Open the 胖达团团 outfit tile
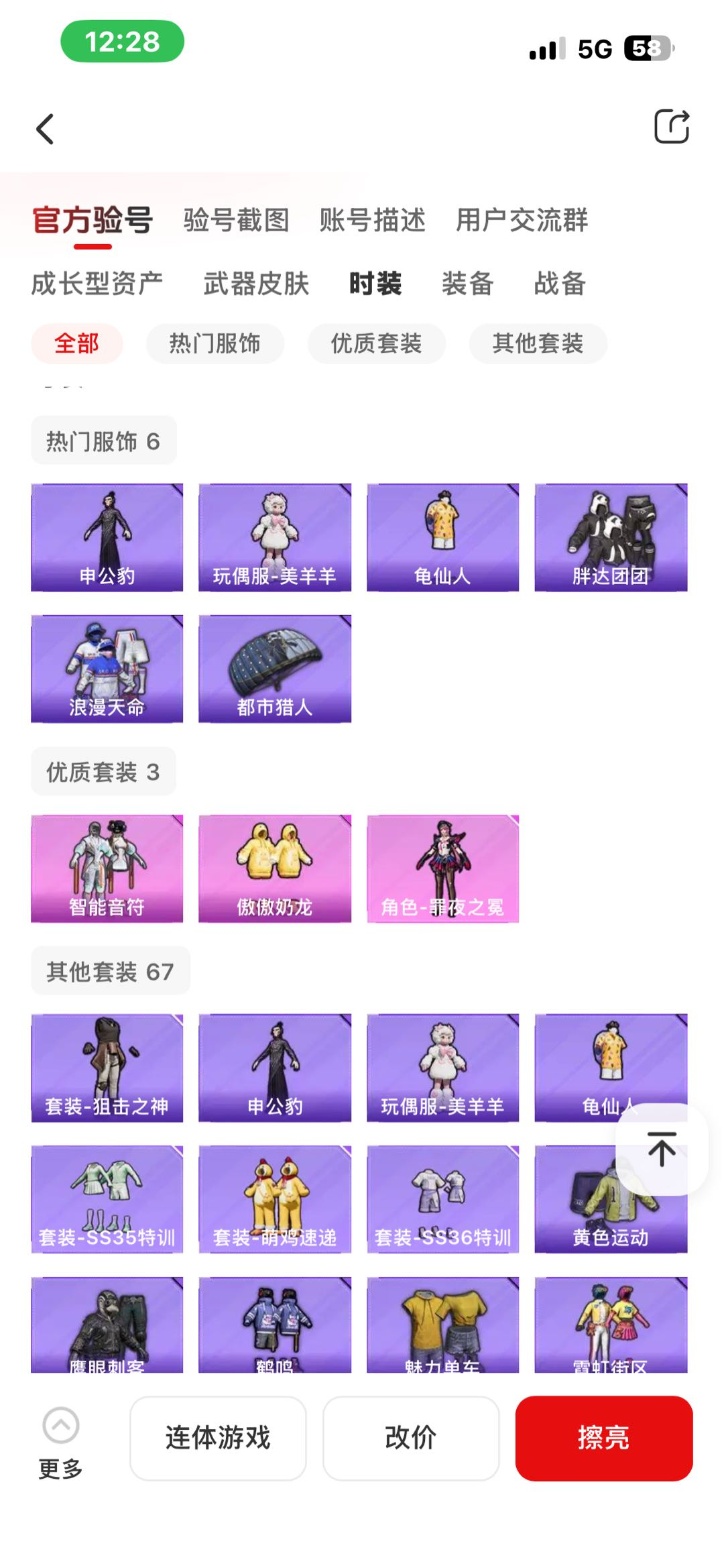 [x=611, y=537]
